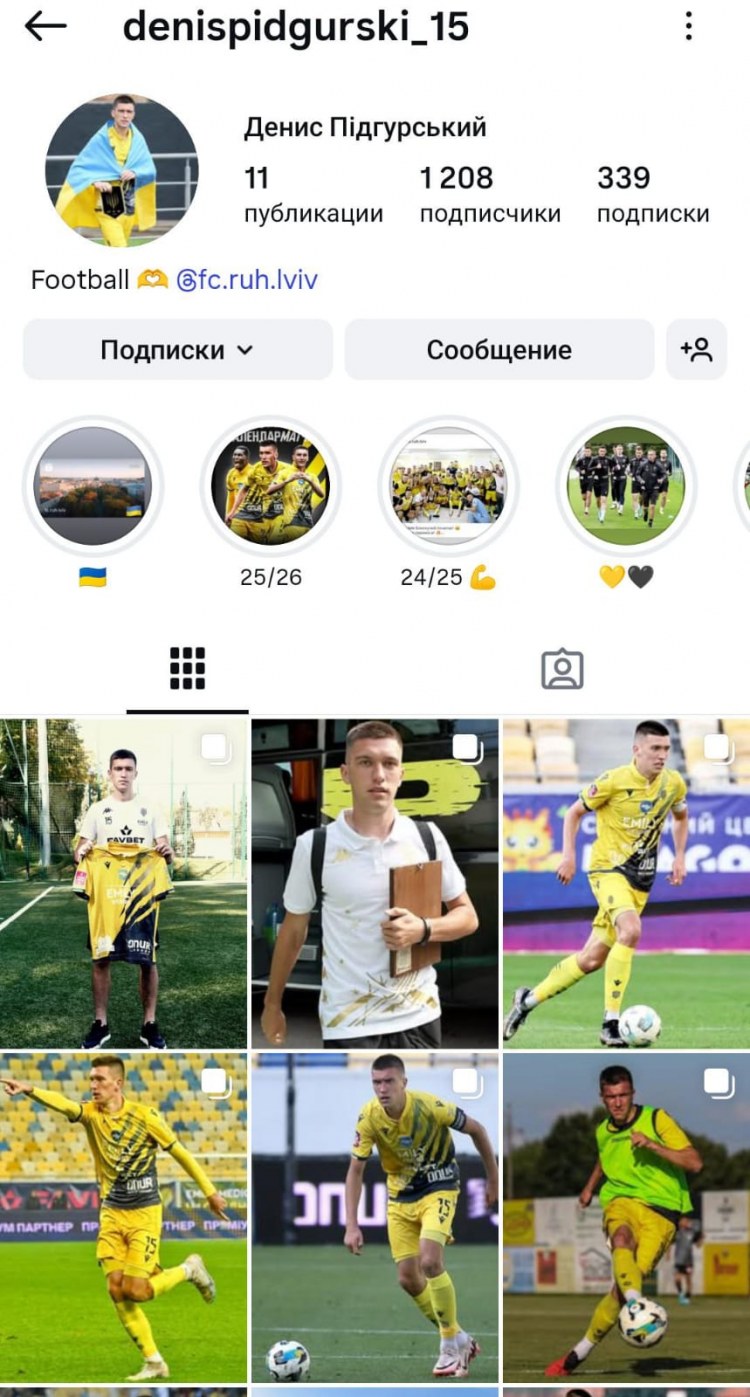
Task: Open the post with green training bib
Action: [x=626, y=1216]
